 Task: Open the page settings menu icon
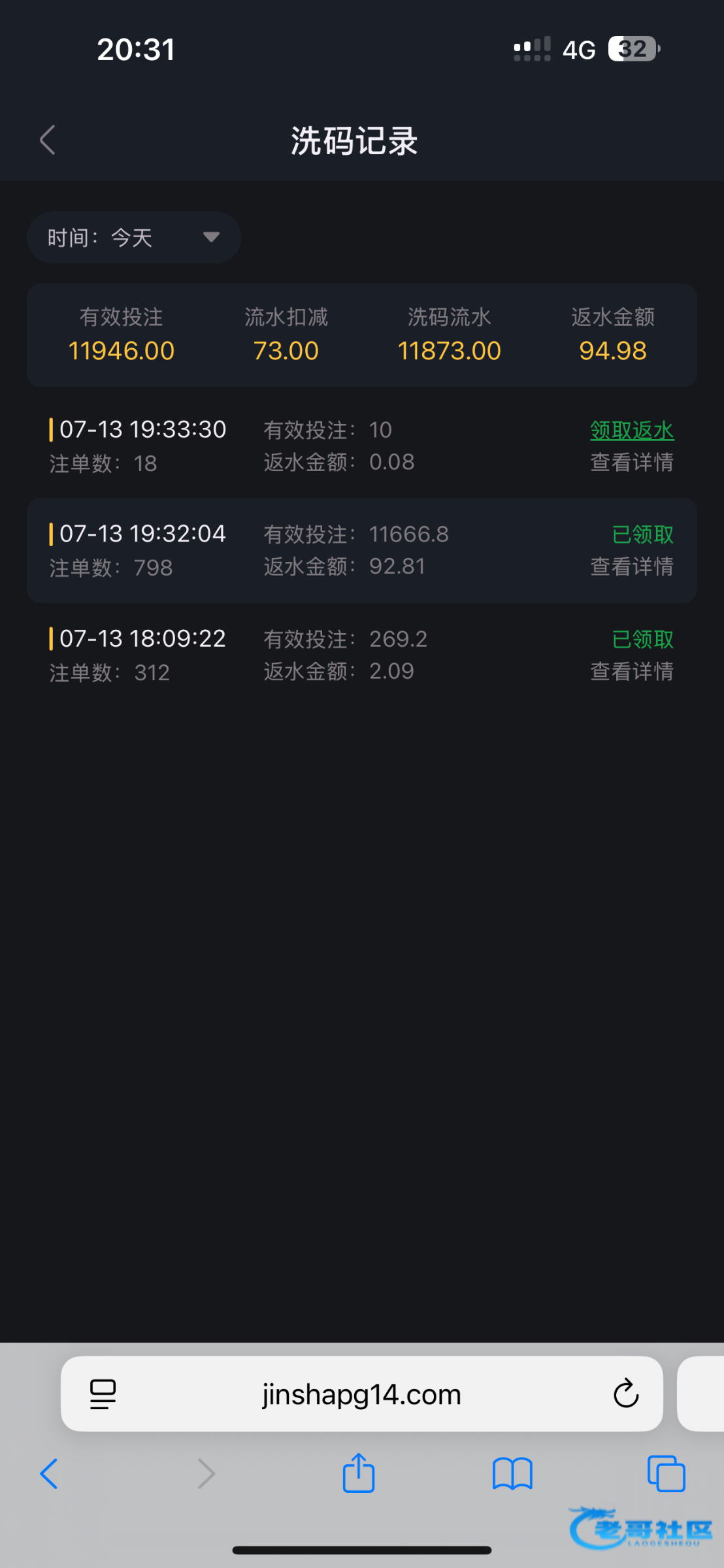tap(103, 1394)
